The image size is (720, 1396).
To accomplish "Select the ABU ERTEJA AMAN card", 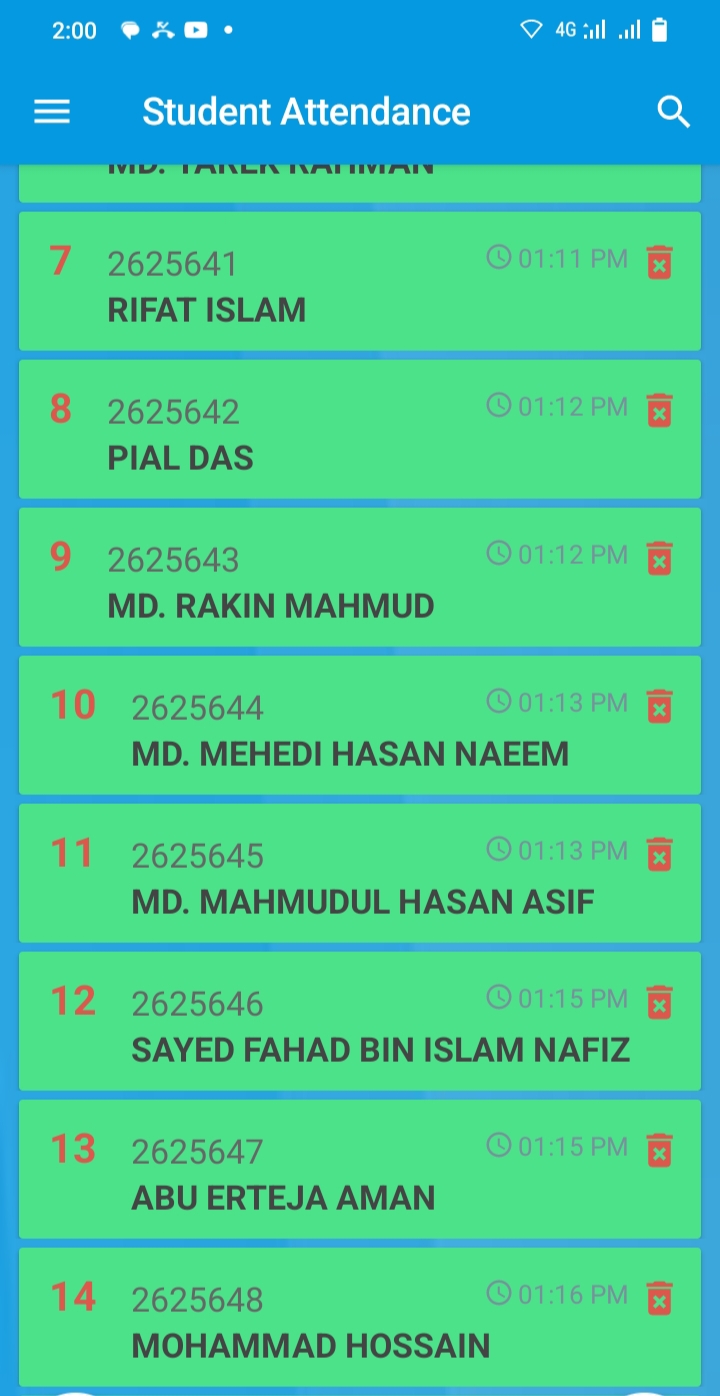I will tap(360, 1169).
